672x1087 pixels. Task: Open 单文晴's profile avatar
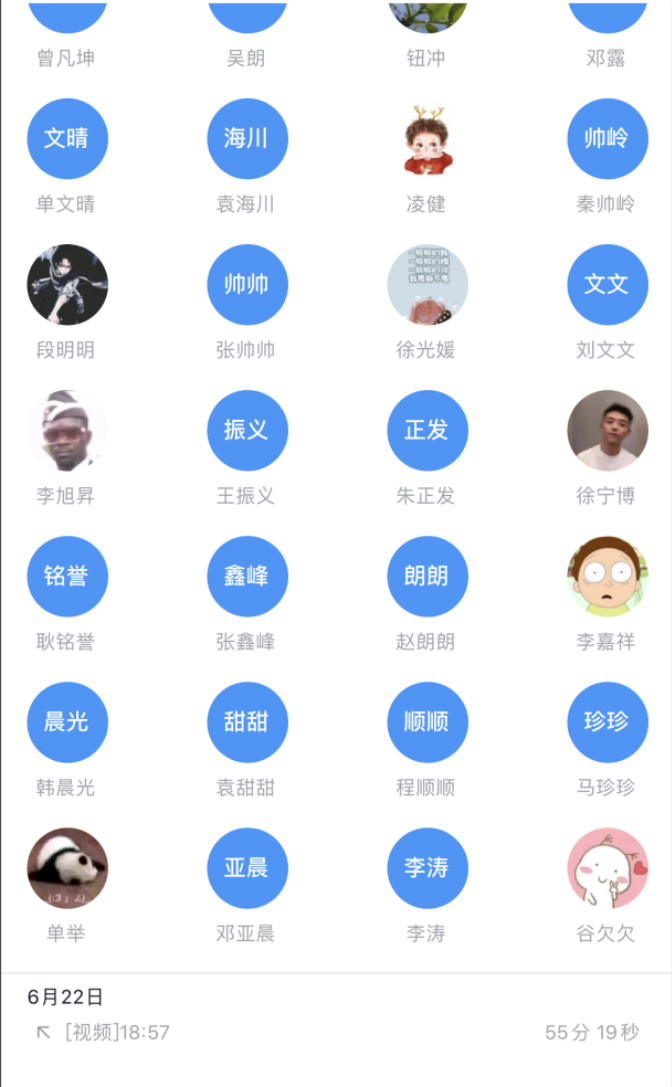pos(67,139)
